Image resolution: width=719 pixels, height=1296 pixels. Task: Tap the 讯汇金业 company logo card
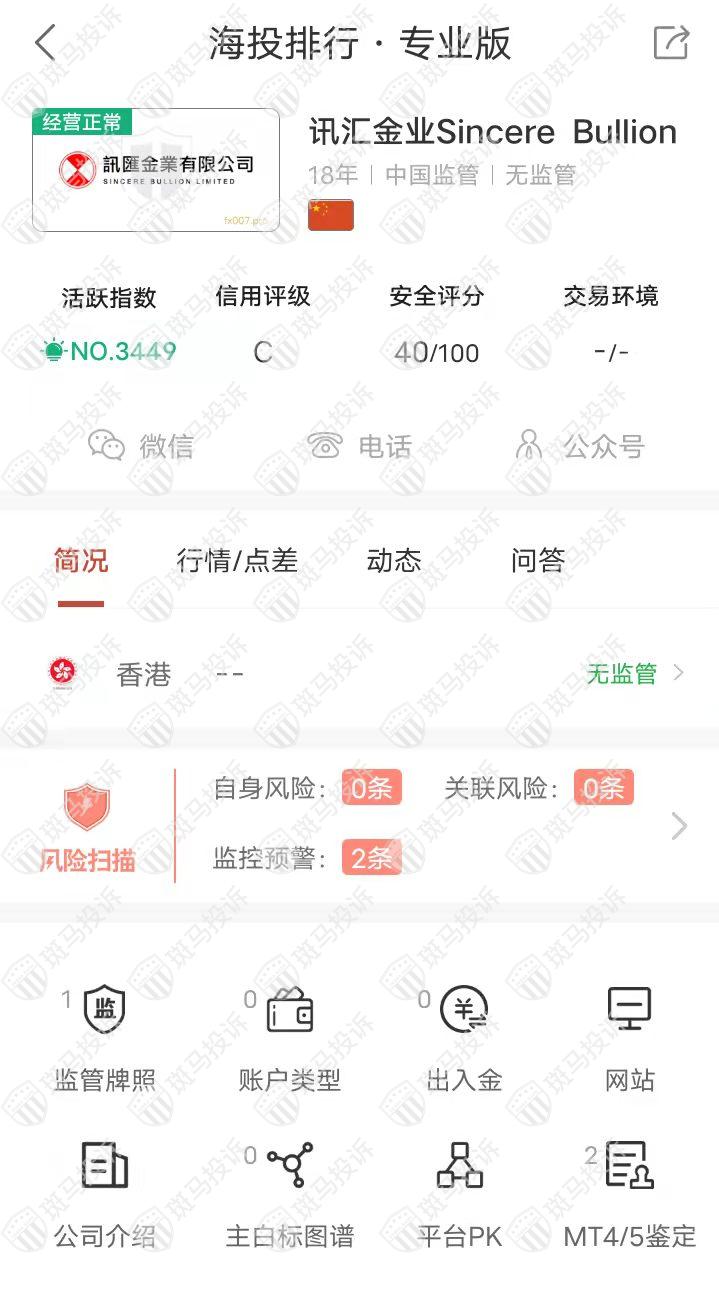[x=156, y=170]
